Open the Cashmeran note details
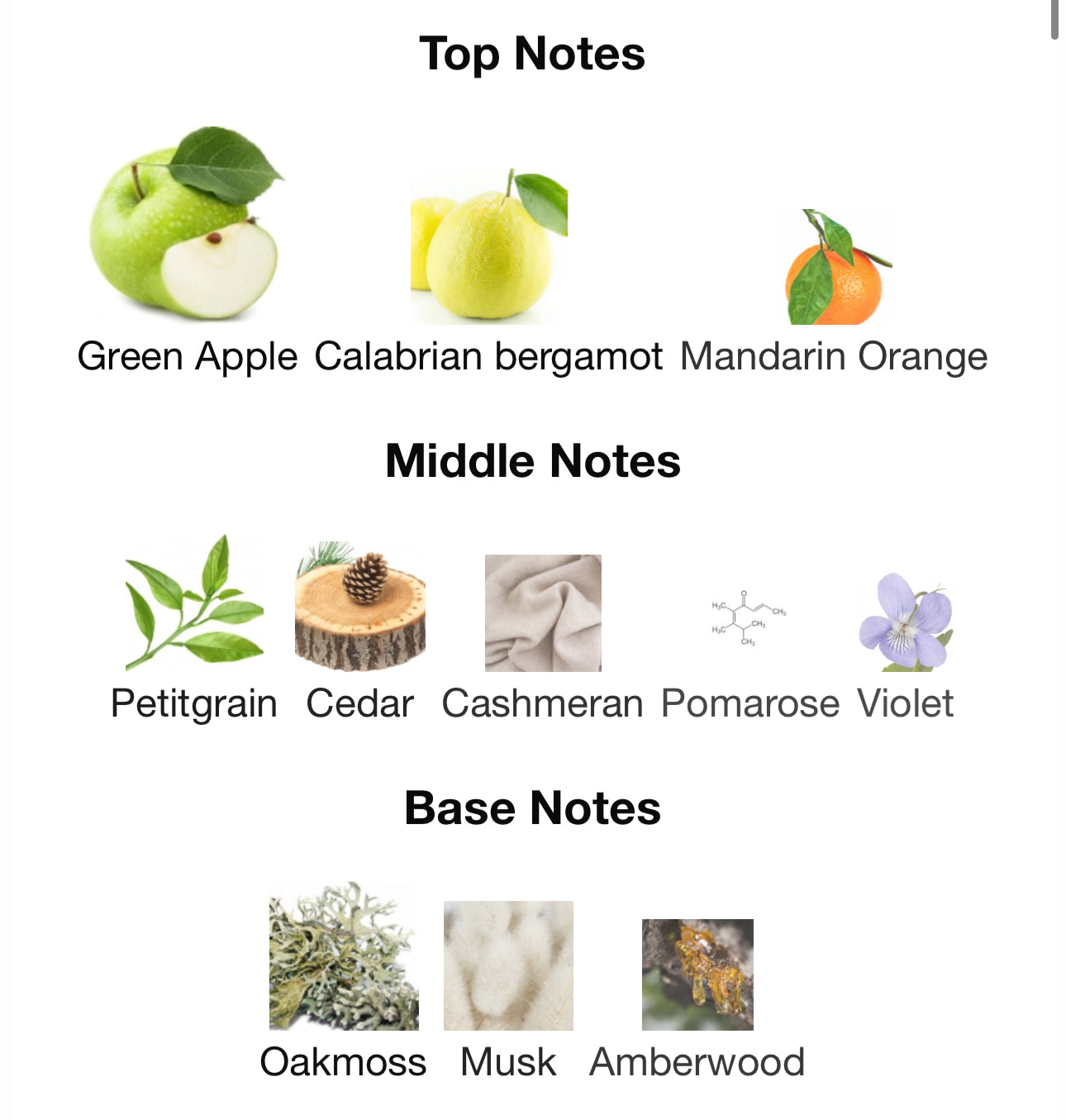The width and height of the screenshot is (1066, 1120). pos(542,613)
